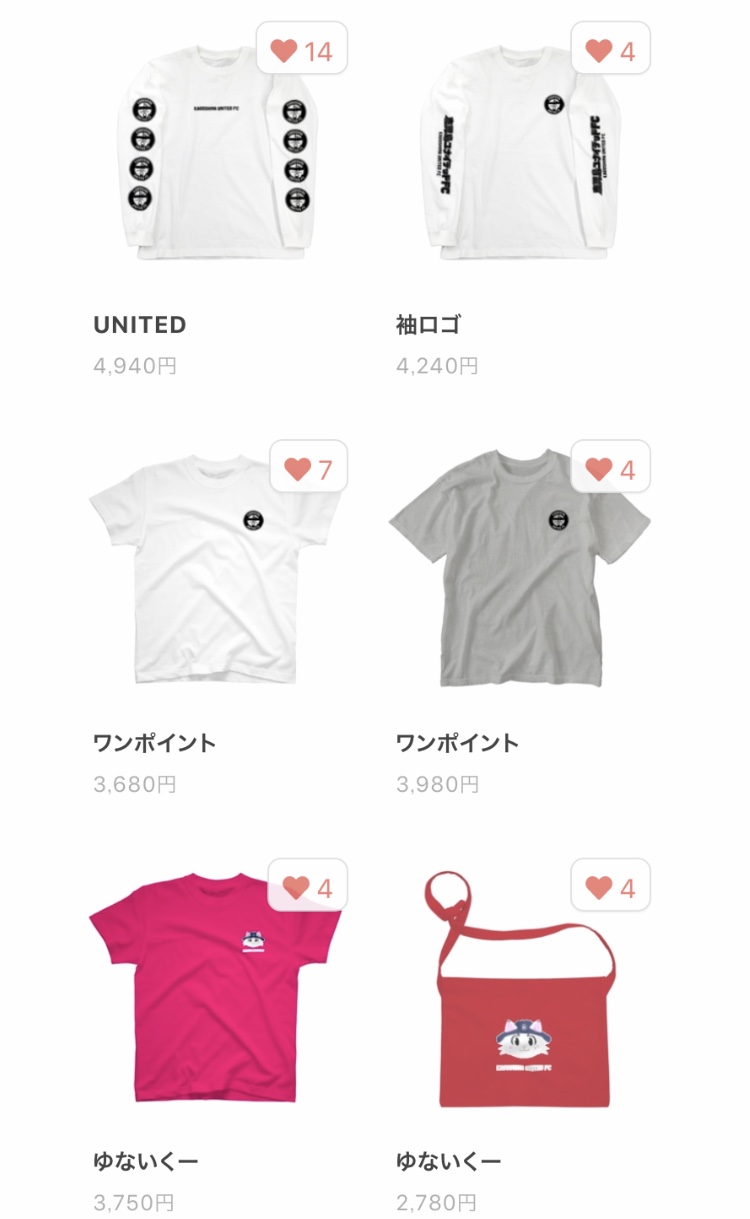Like the 袖ロゴ shirt via its heart button
This screenshot has height=1219, width=750.
coord(611,49)
